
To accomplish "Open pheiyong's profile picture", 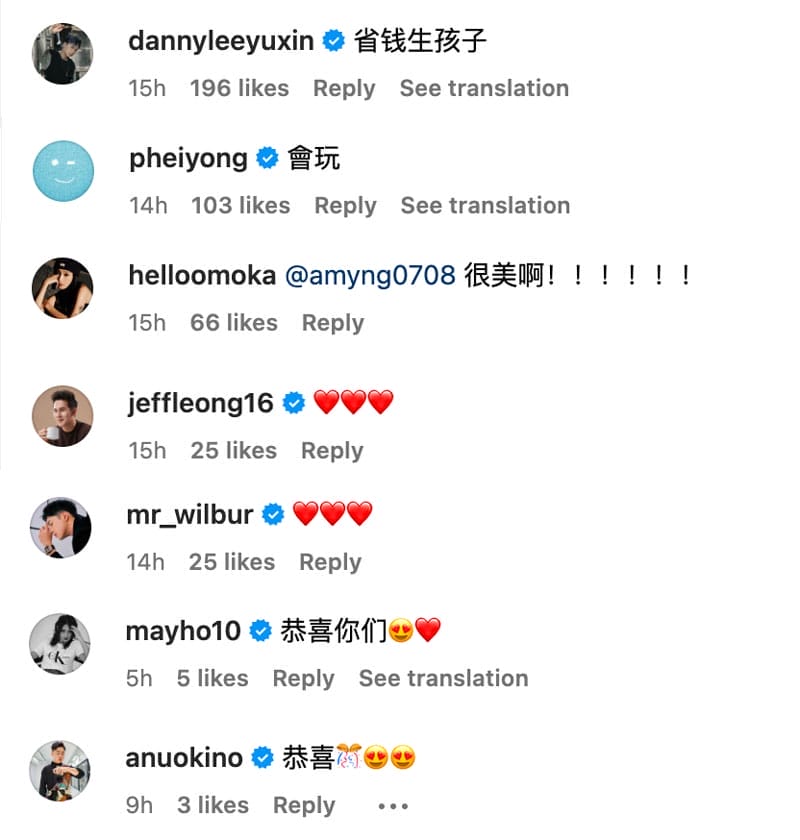I will coord(63,171).
